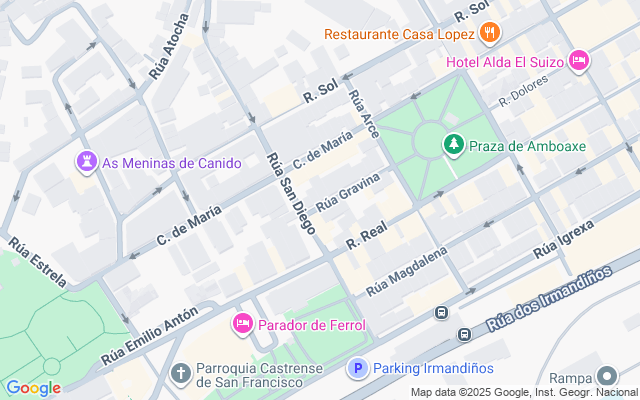The height and width of the screenshot is (400, 640).
Task: Open Parroquia Castrense de San Francisco marker
Action: point(181,374)
